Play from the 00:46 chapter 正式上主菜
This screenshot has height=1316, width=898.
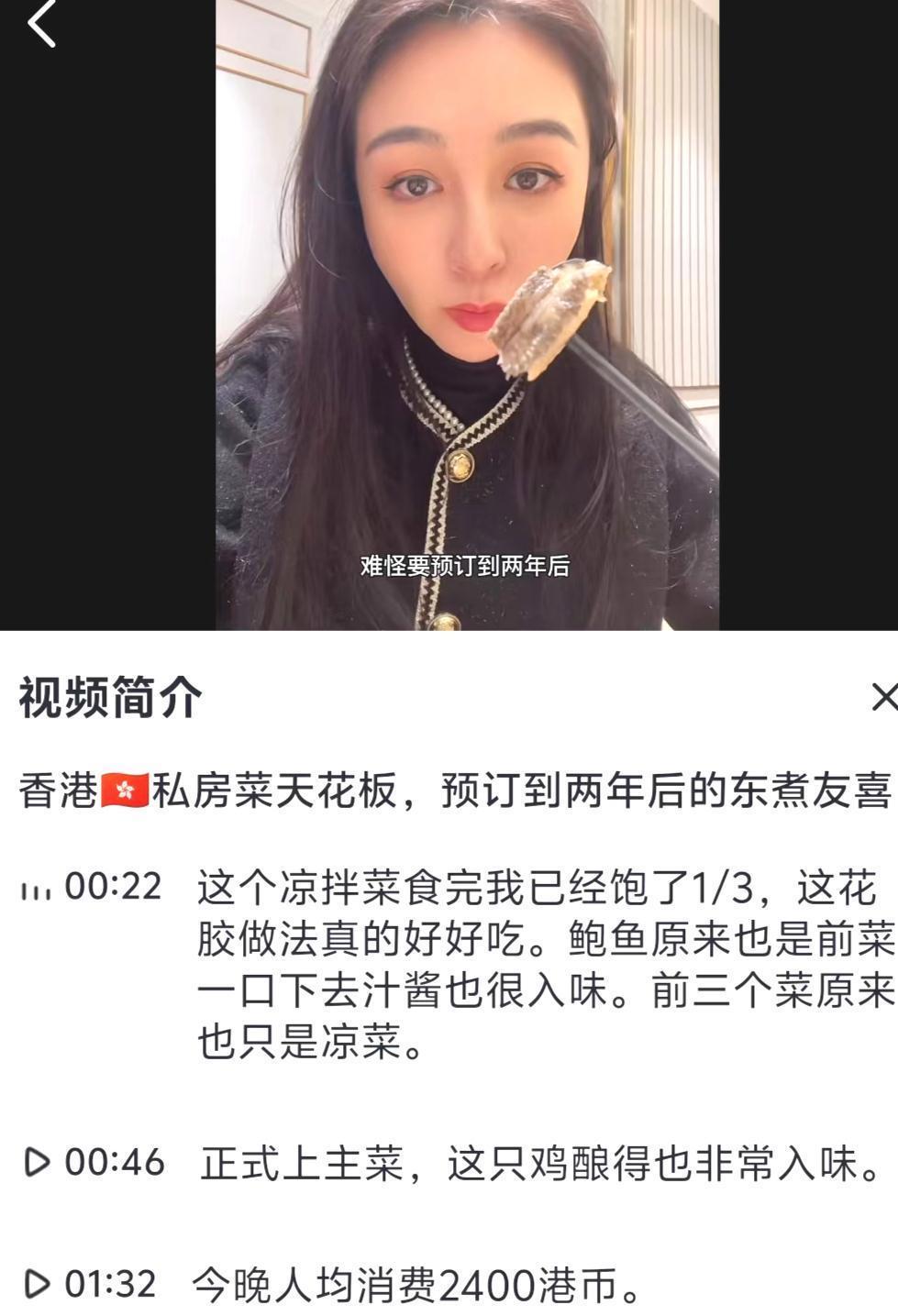[112, 1162]
